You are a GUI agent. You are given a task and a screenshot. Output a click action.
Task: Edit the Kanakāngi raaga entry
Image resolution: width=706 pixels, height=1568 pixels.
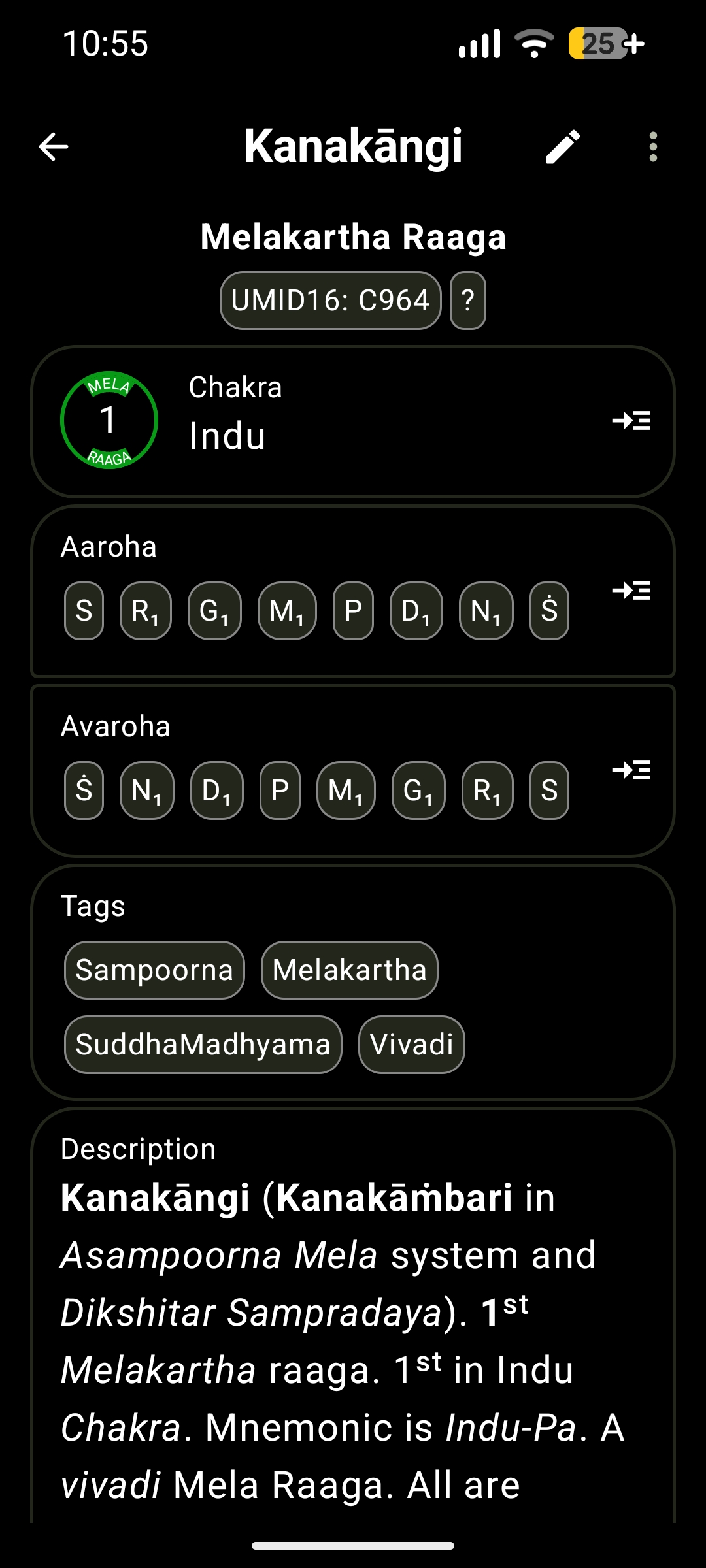click(x=563, y=146)
